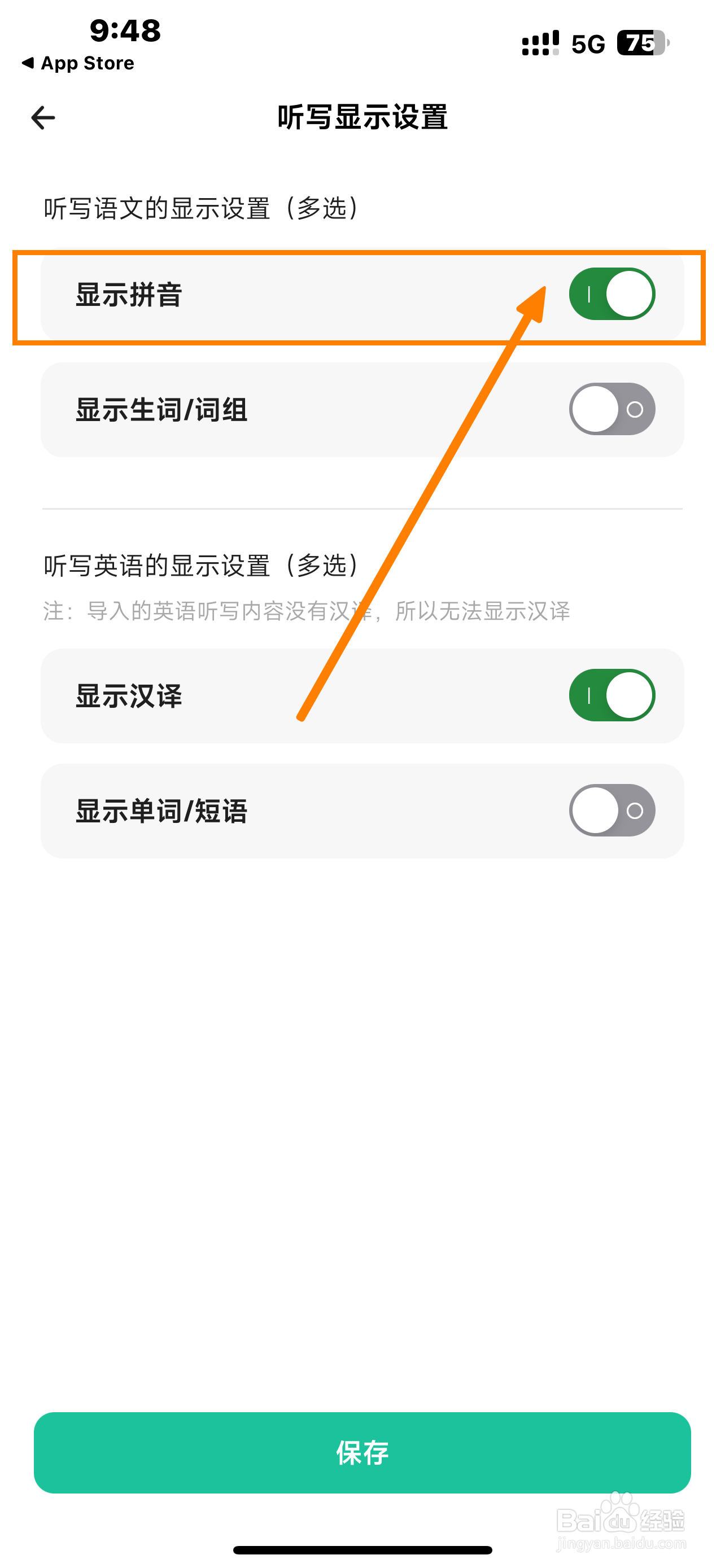Select the 听写语文的显示设置 section header
Viewport: 725px width, 1568px height.
pyautogui.click(x=201, y=207)
